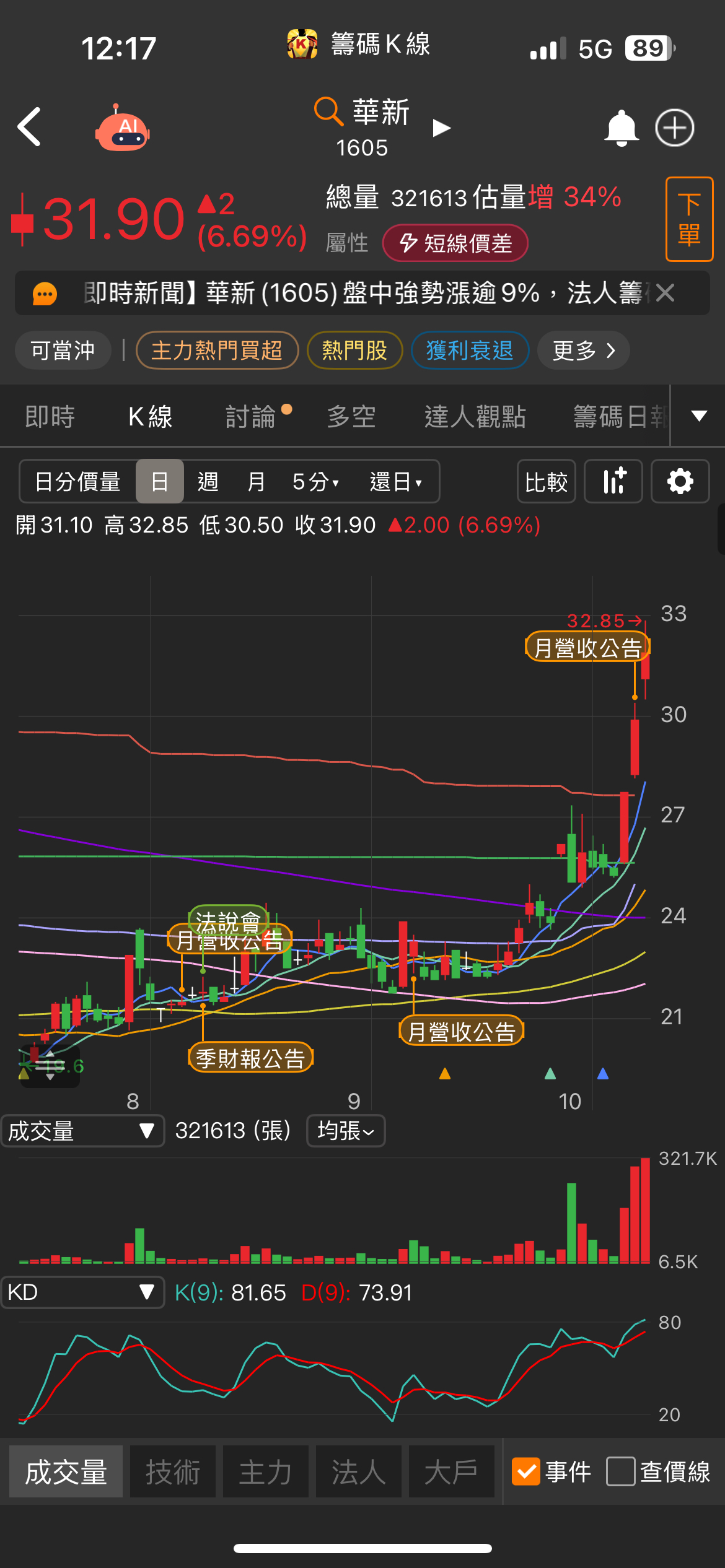Open the KD indicator dropdown
Screen dimensions: 725x1568
point(82,1292)
